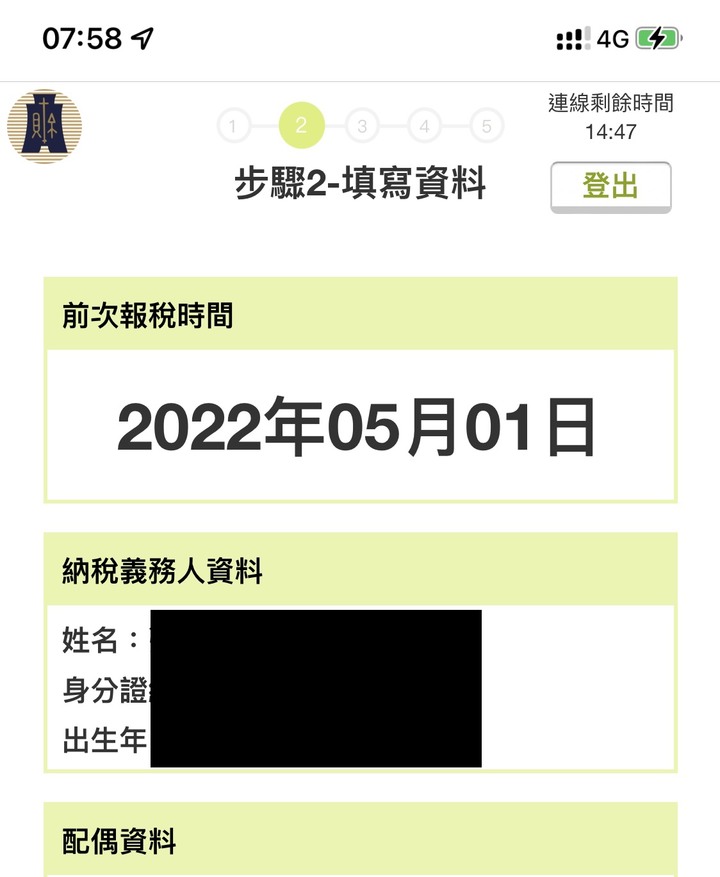Open the Ministry of Finance logo home
Screen dimensions: 720x877
(44, 127)
